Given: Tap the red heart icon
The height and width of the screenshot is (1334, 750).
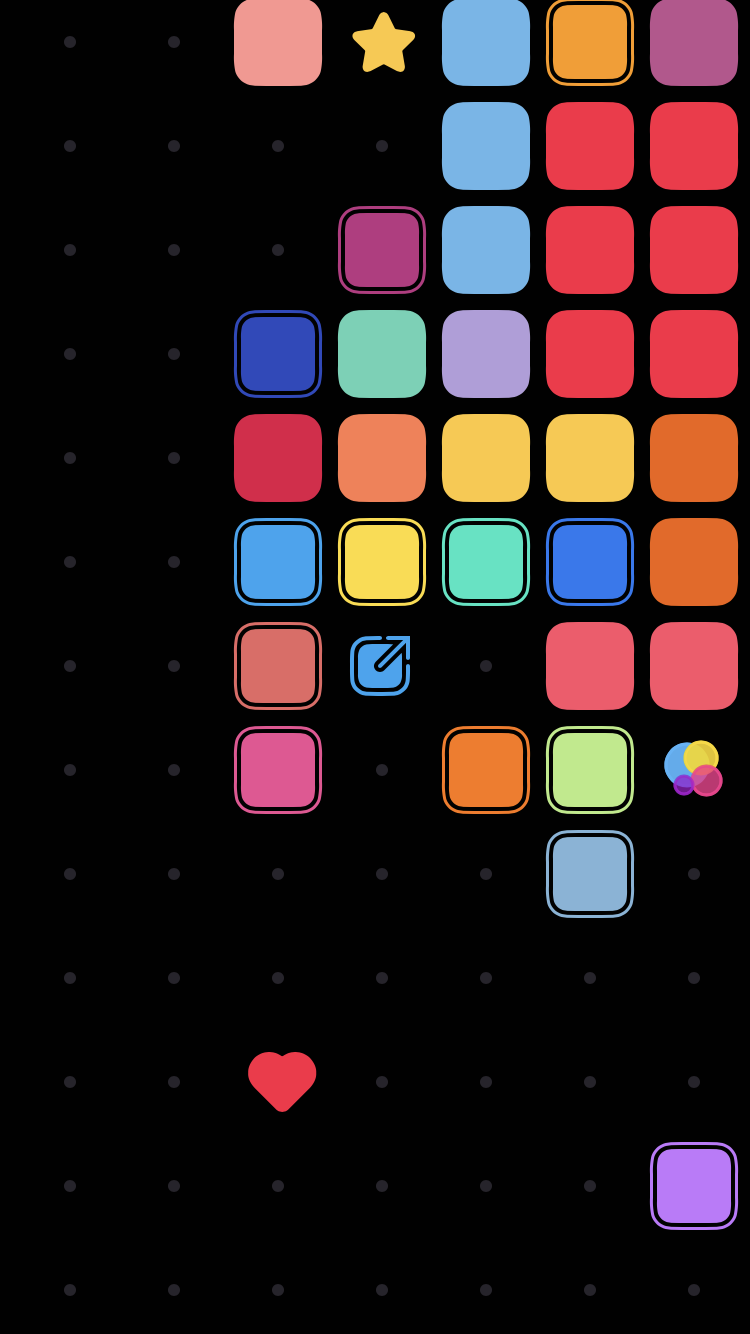Looking at the screenshot, I should pyautogui.click(x=282, y=1082).
